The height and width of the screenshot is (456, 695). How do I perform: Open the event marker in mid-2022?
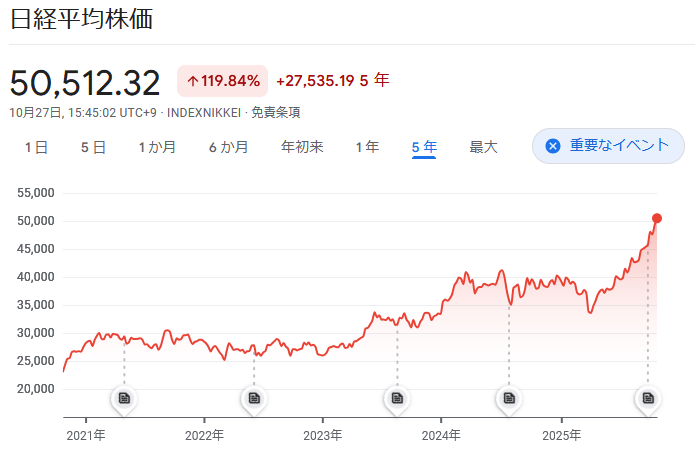pos(254,398)
